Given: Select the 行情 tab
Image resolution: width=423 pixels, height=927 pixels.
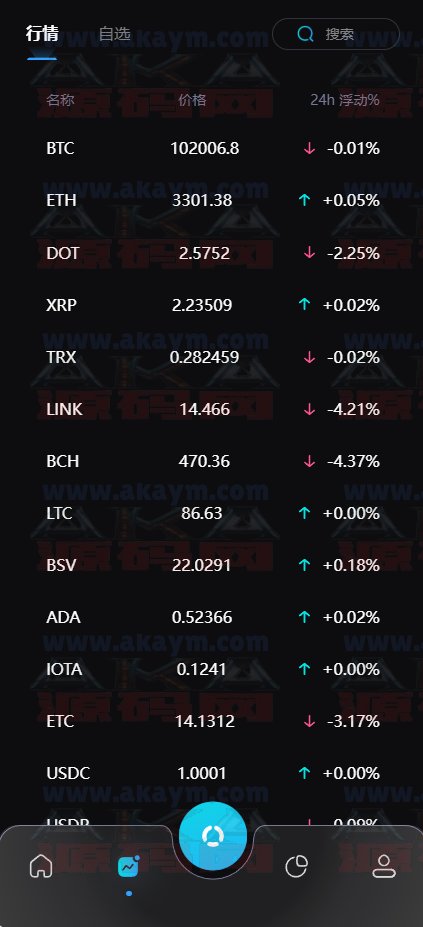Looking at the screenshot, I should pos(42,34).
